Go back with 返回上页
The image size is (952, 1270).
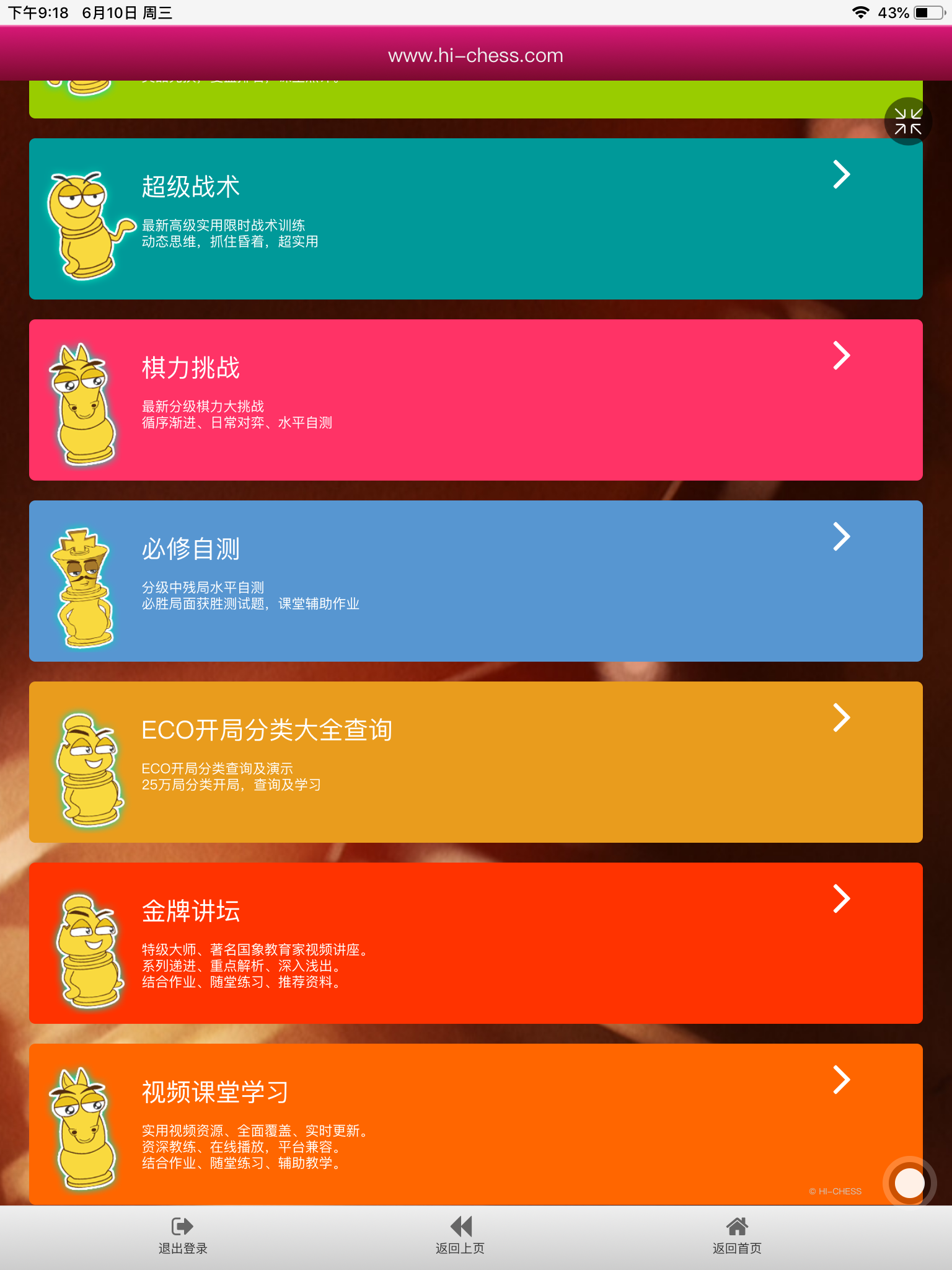click(460, 1235)
